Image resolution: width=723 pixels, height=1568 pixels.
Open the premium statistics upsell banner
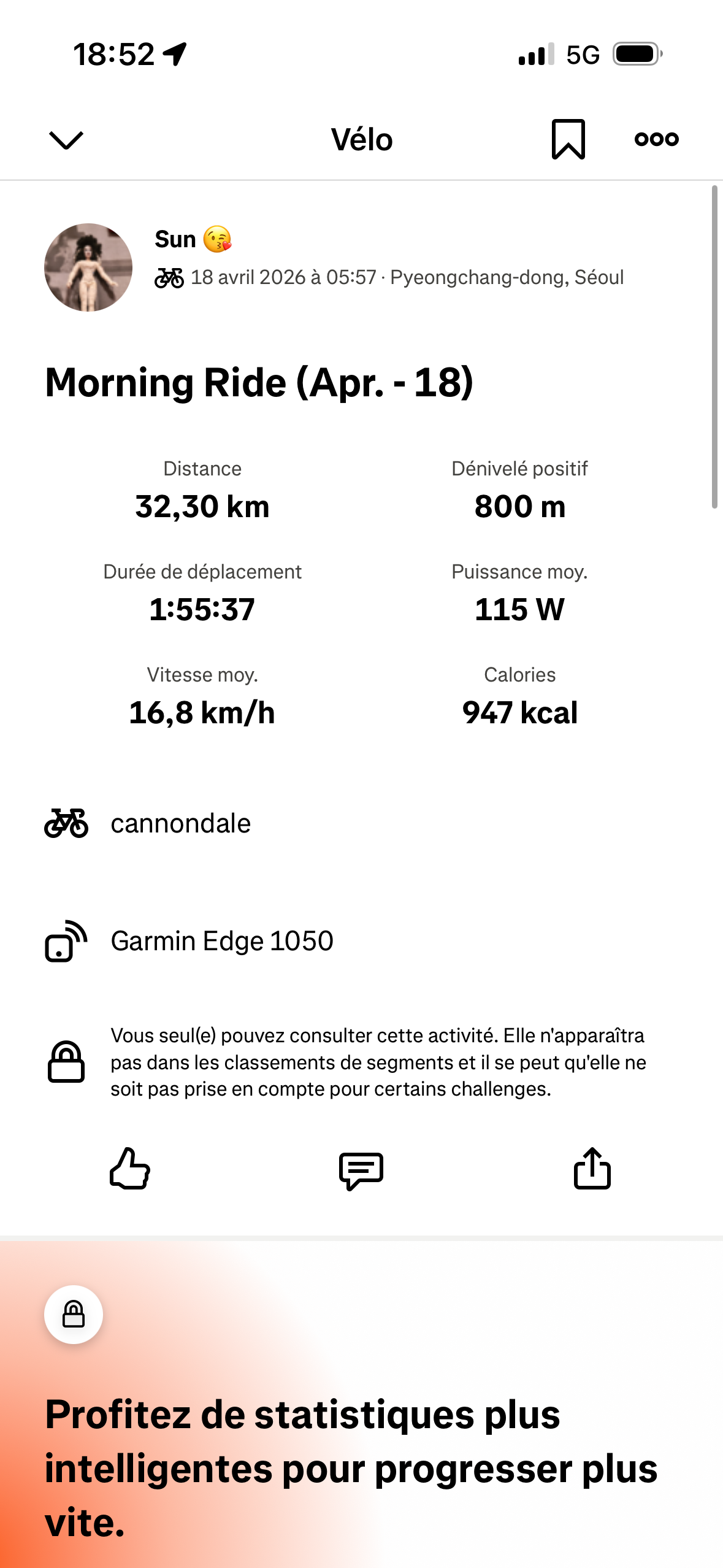click(361, 1405)
